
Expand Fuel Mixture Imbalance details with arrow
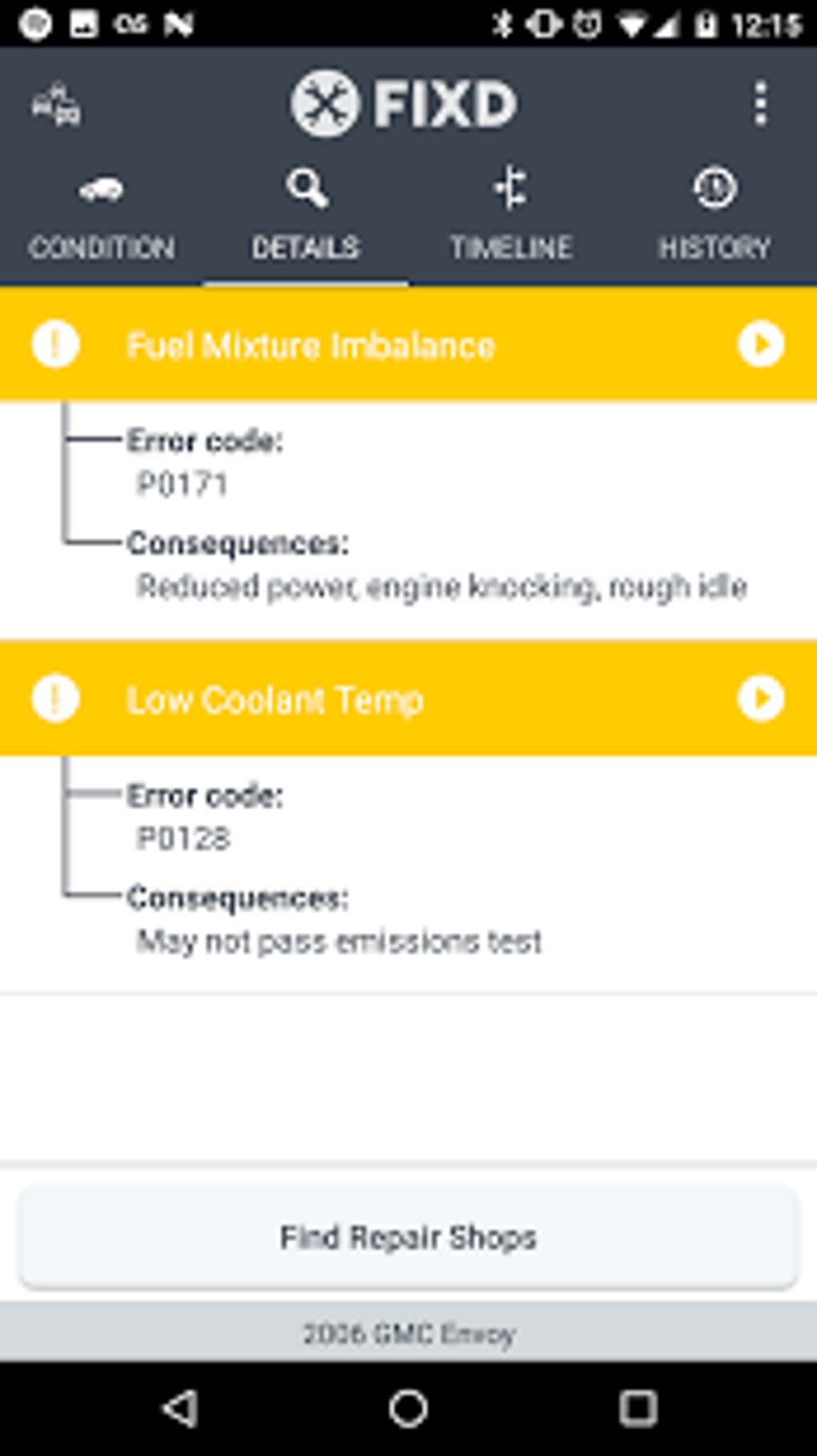tap(763, 345)
